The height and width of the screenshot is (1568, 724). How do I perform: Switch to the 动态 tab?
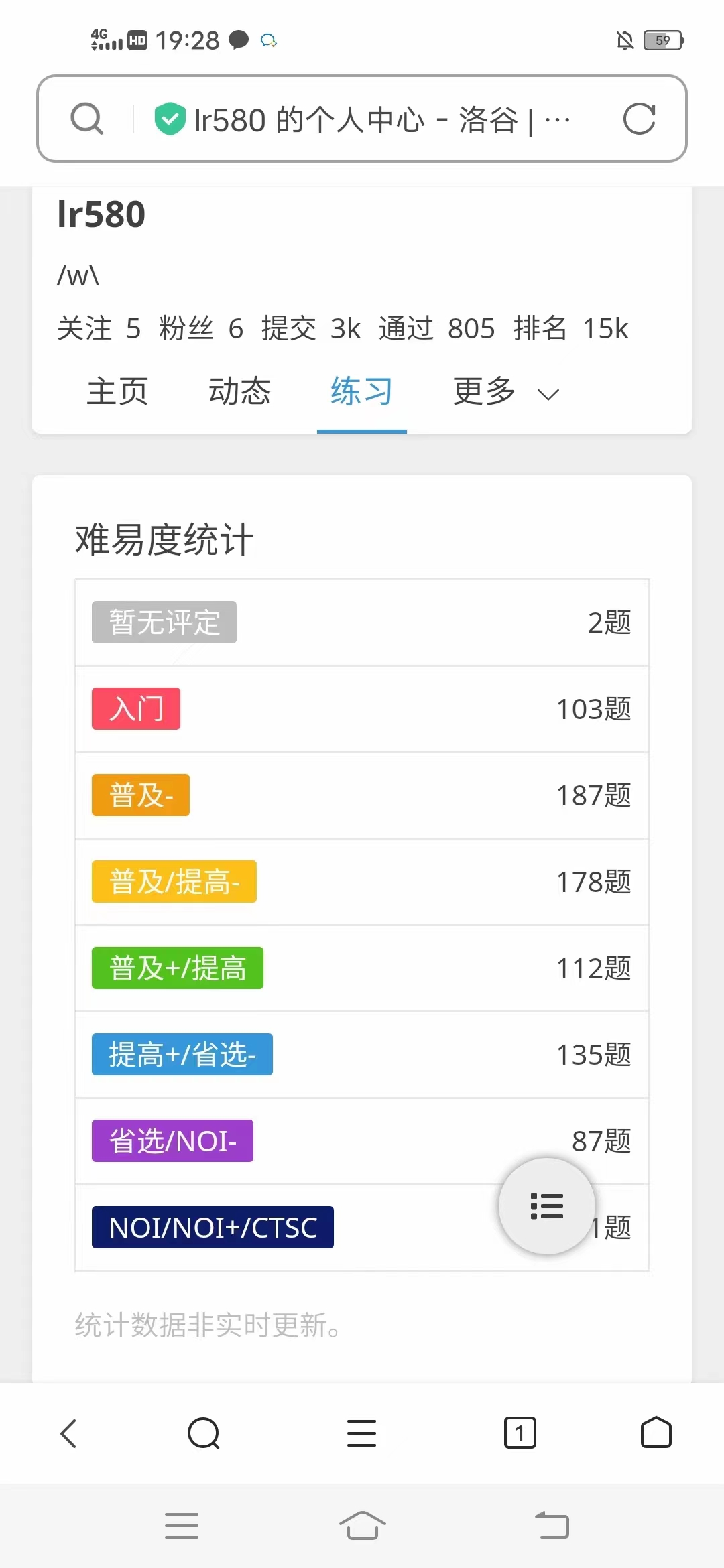click(x=239, y=391)
